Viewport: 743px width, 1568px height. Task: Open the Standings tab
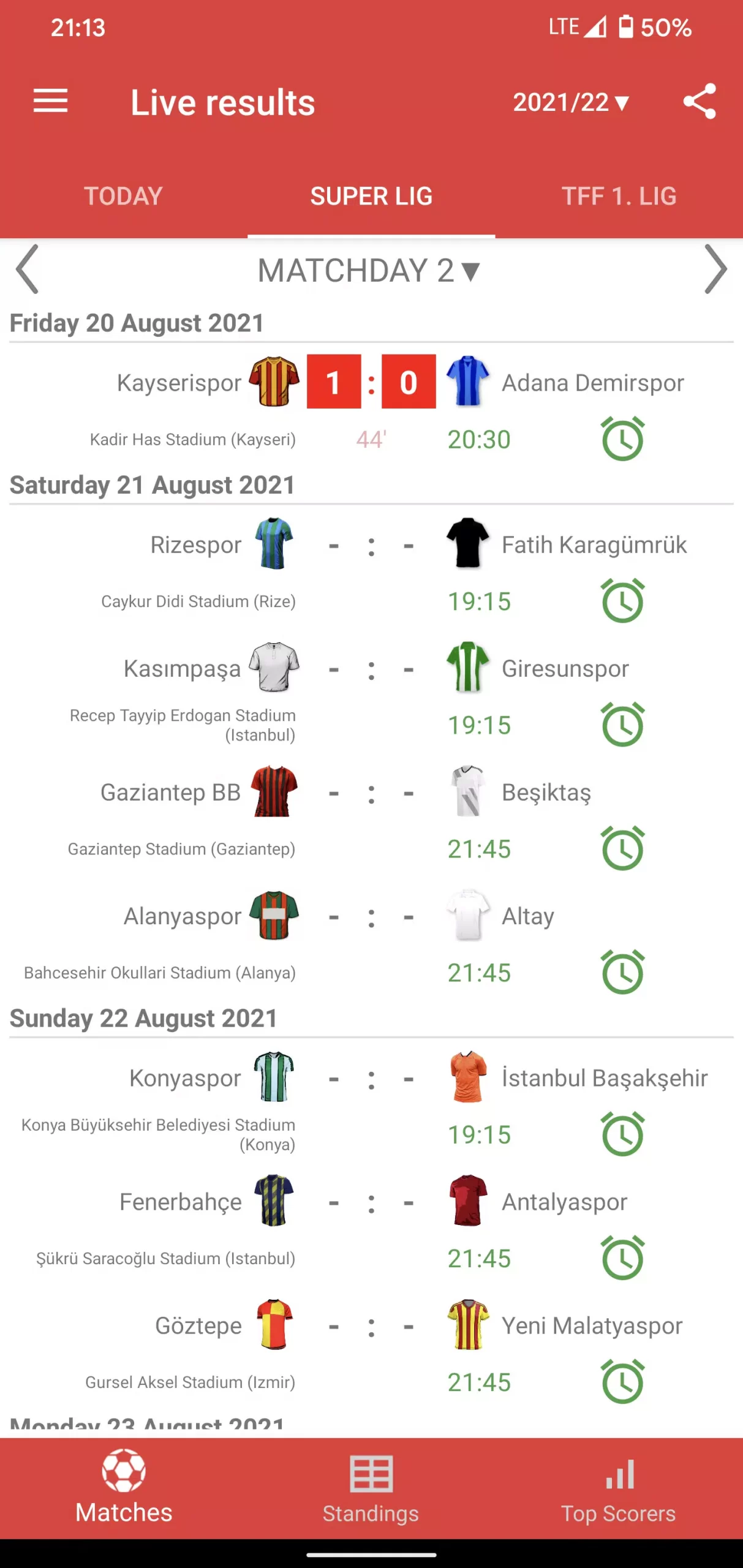371,1489
